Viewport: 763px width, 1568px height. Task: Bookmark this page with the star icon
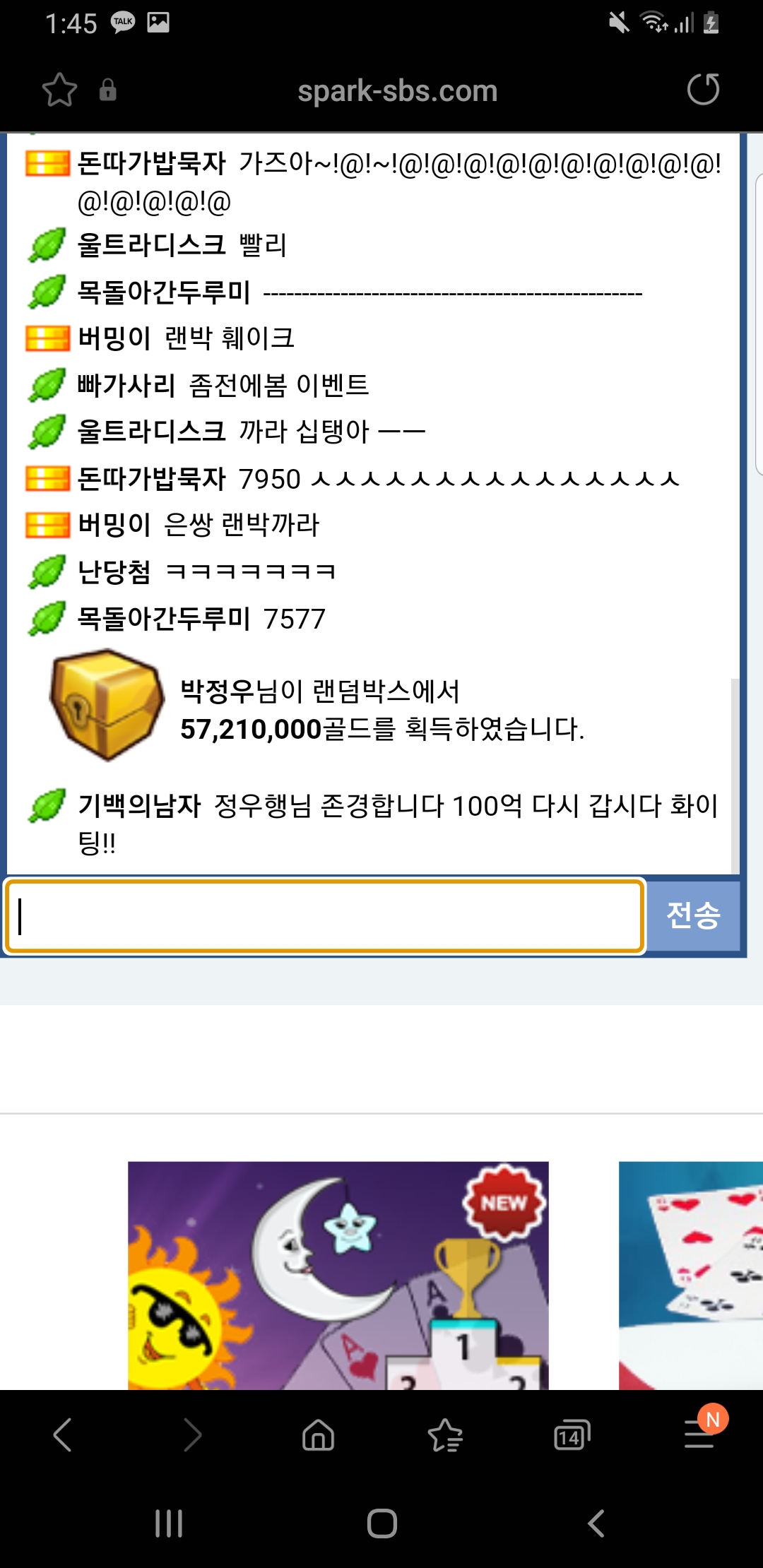(59, 90)
